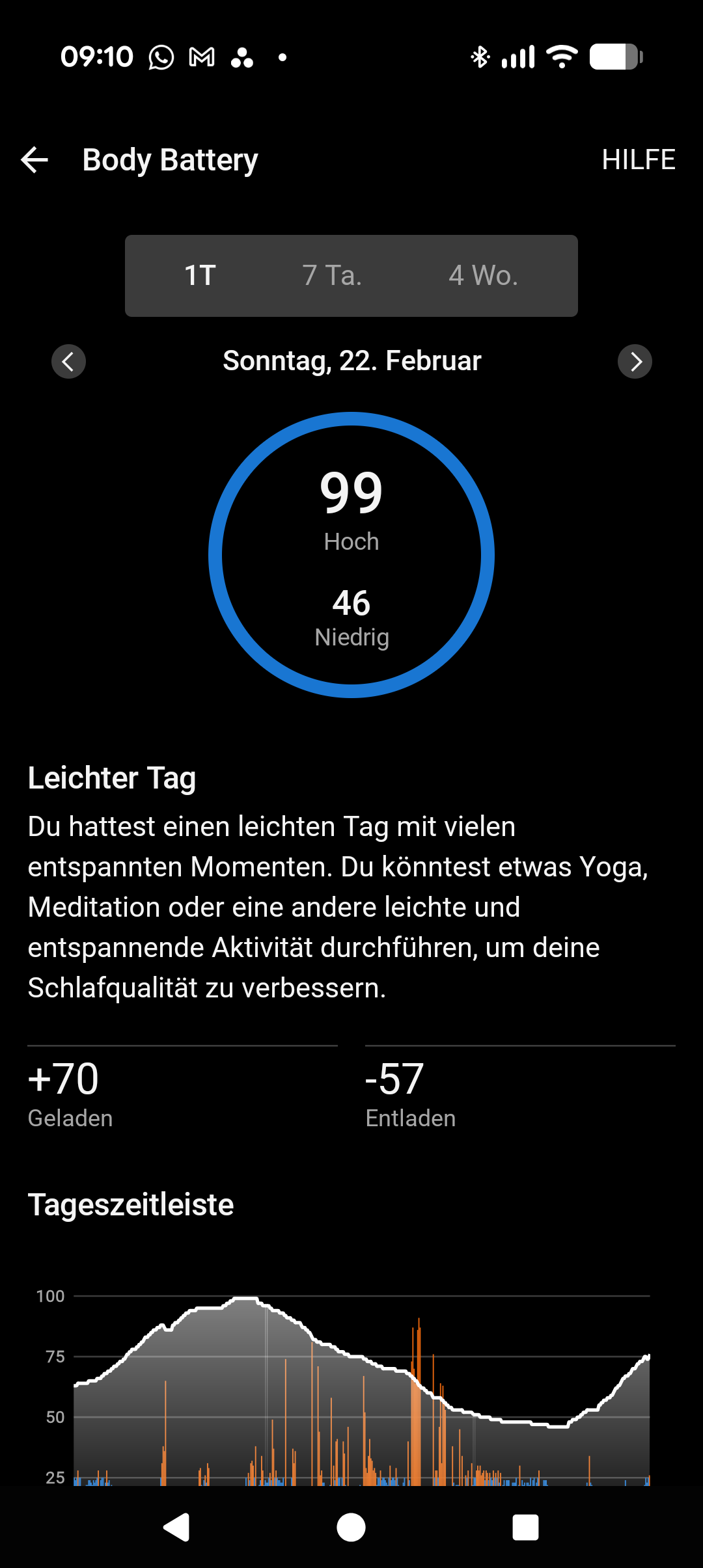Open recent apps with the square button
The width and height of the screenshot is (703, 1568).
coord(525,1527)
